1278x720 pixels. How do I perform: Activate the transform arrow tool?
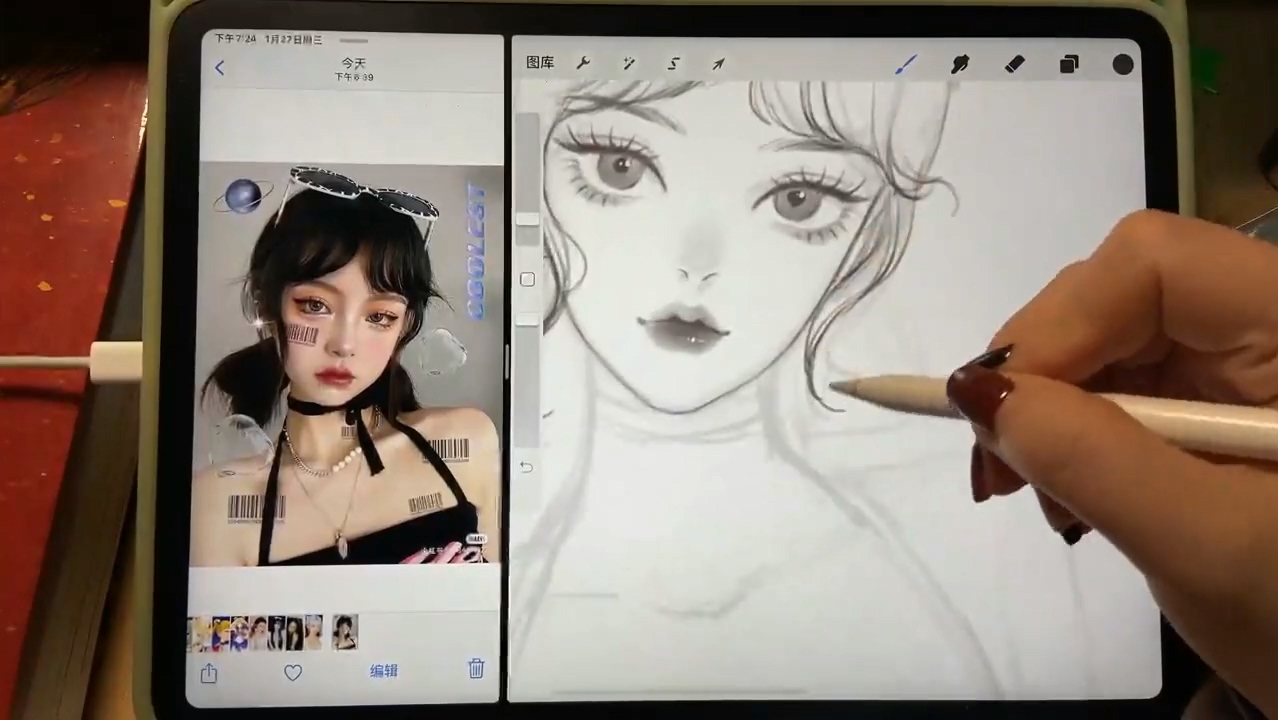718,64
